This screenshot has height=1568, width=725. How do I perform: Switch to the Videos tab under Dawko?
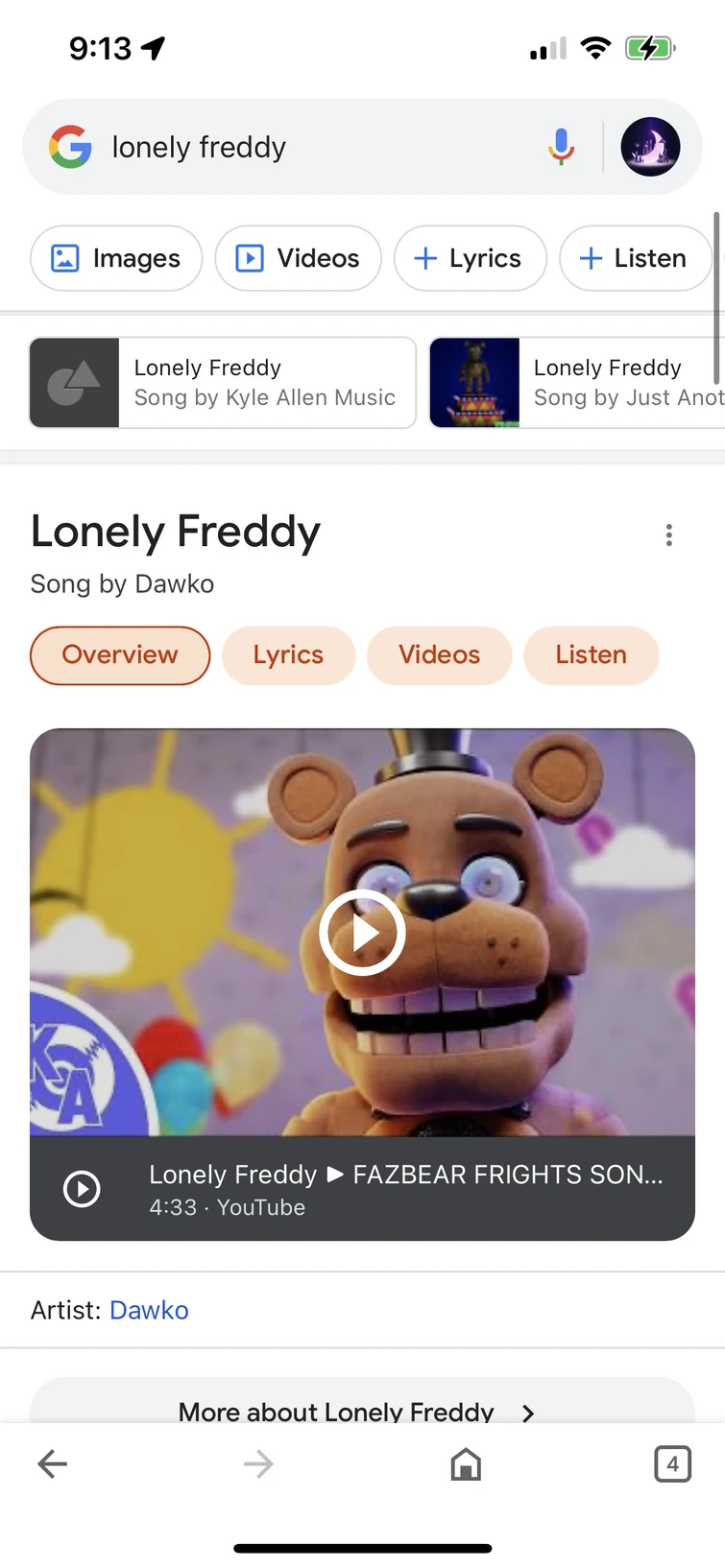point(440,655)
